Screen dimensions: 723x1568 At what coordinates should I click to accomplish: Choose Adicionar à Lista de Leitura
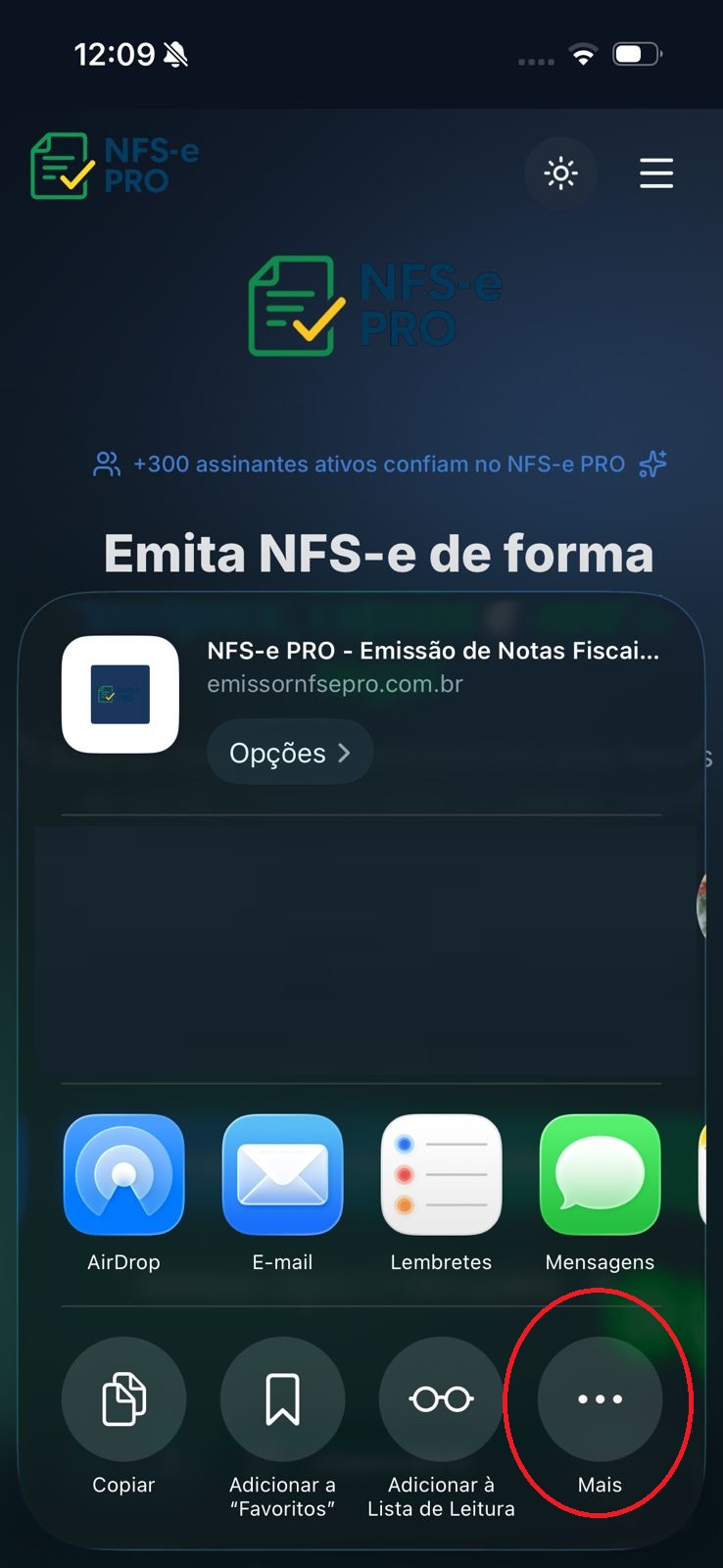pos(441,1398)
